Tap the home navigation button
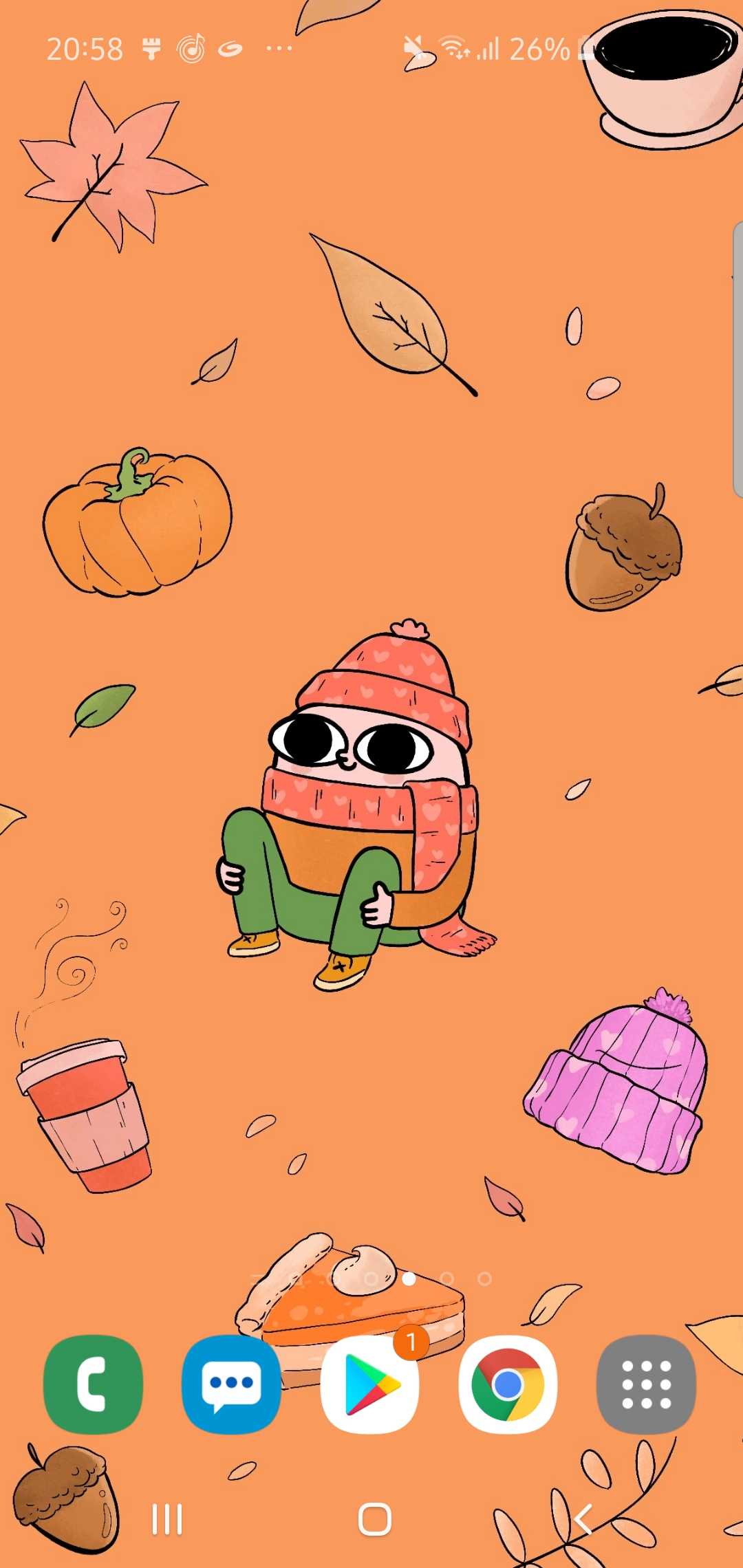The height and width of the screenshot is (1568, 743). pos(375,1519)
